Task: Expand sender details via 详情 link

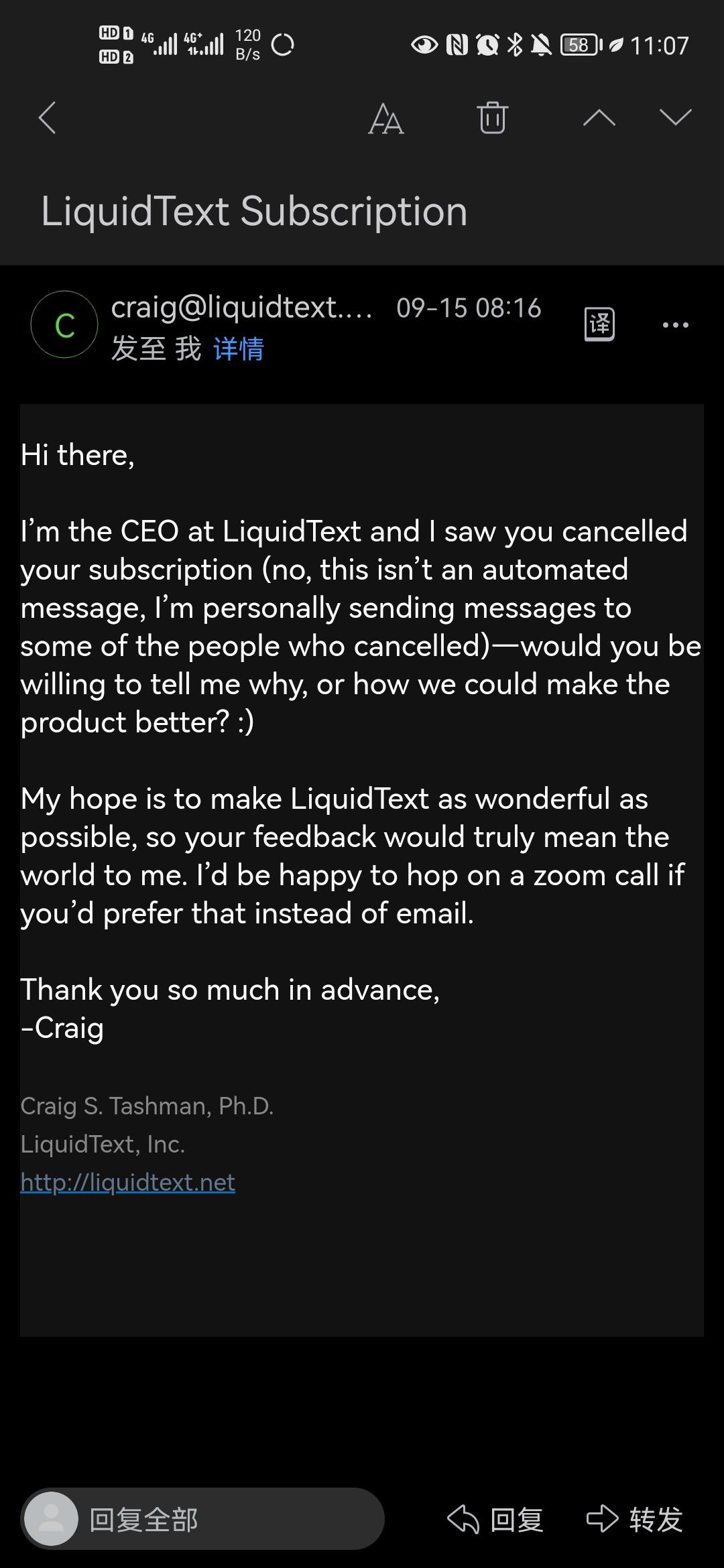Action: (x=238, y=349)
